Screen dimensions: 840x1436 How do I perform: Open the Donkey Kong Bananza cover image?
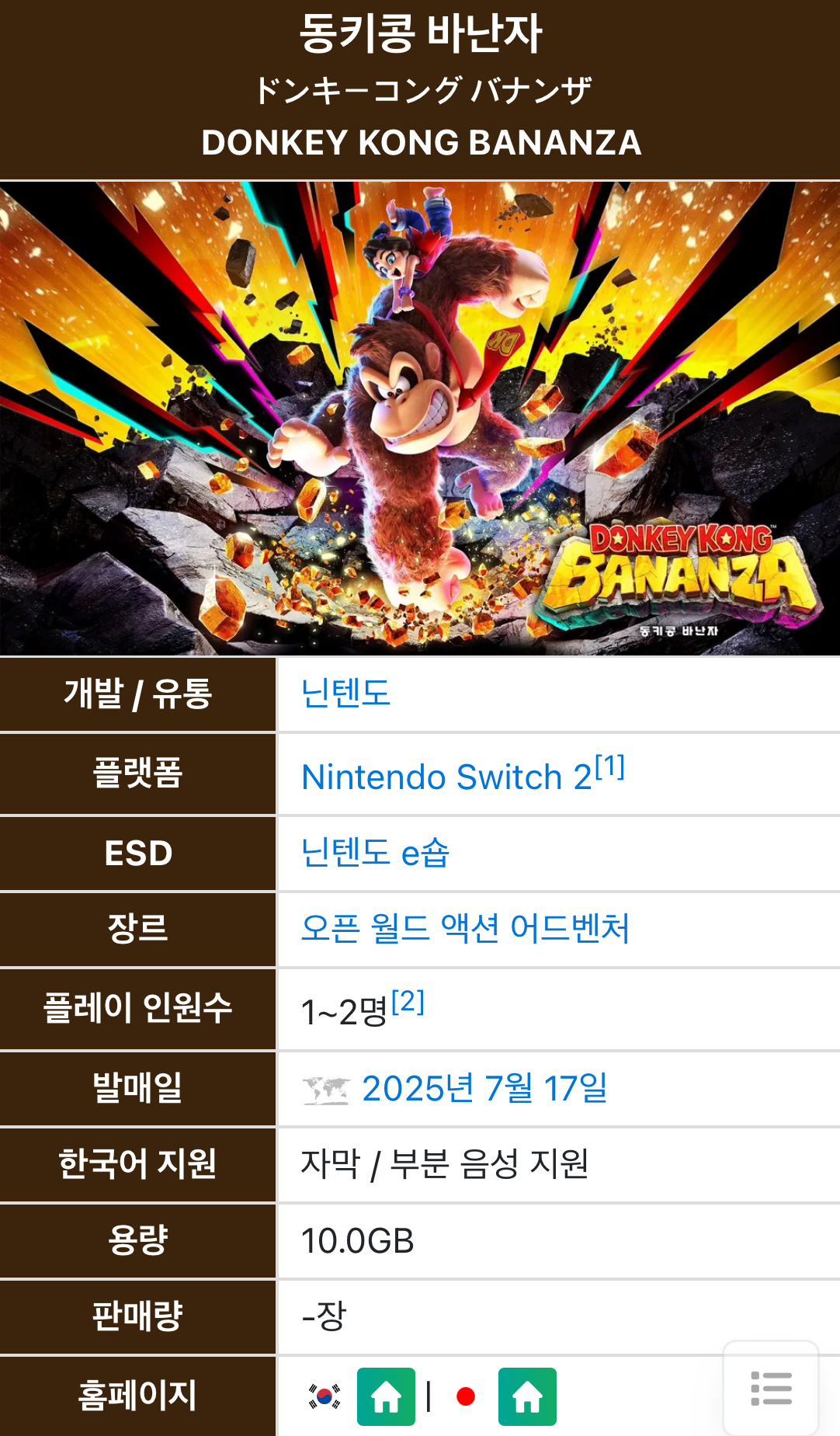pos(420,419)
